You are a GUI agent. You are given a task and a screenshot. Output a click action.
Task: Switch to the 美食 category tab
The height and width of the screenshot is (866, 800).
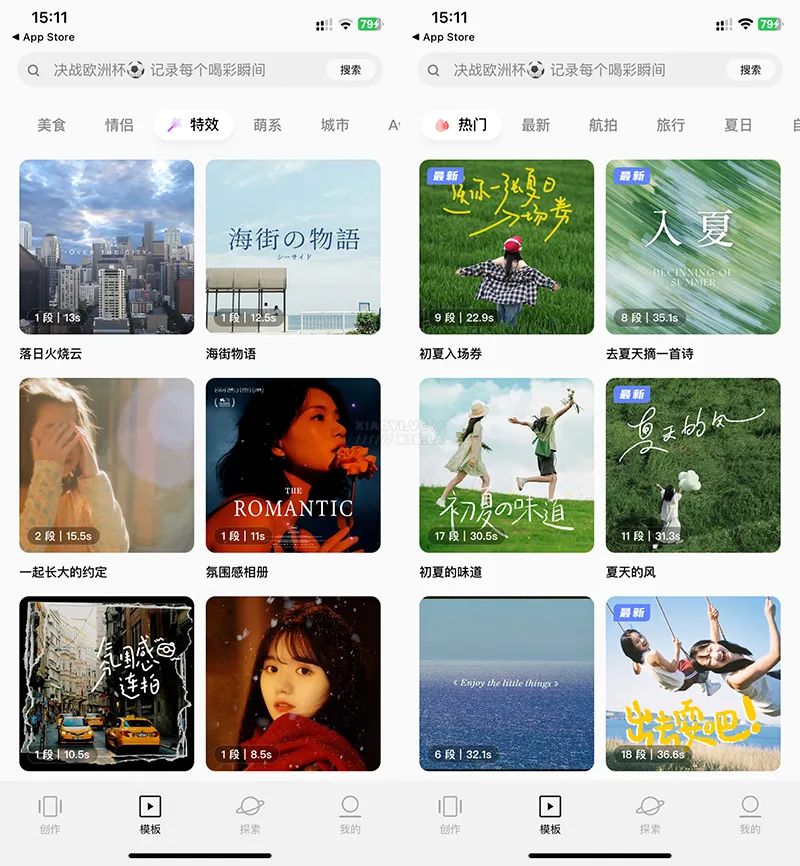[51, 125]
